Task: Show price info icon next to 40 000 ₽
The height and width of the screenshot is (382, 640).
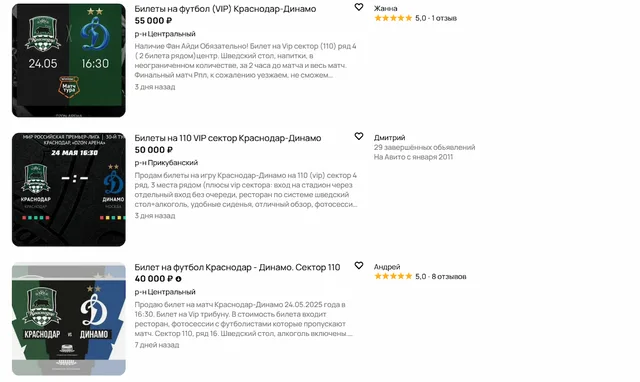Action: point(178,279)
